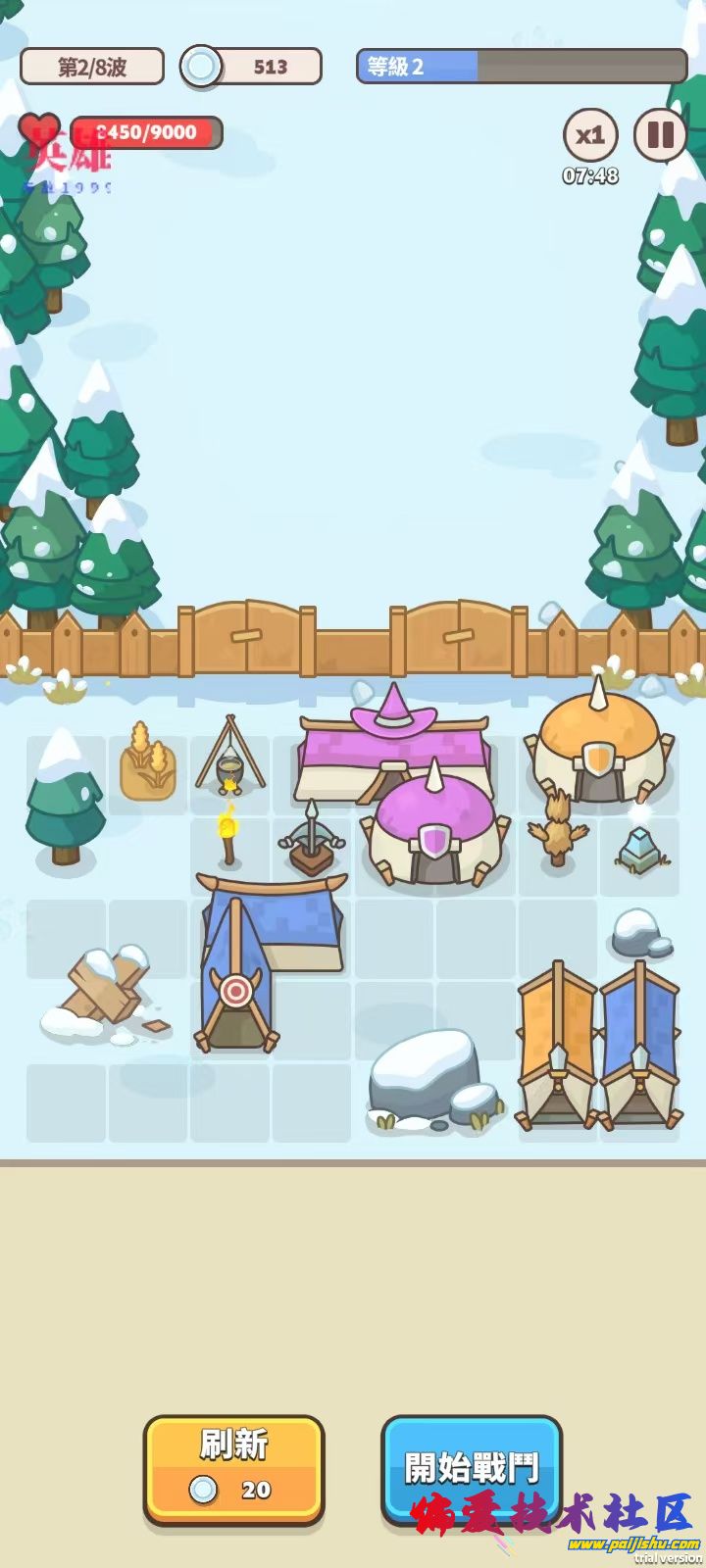
Task: Refresh the items with the 刷新 button
Action: 233,1469
